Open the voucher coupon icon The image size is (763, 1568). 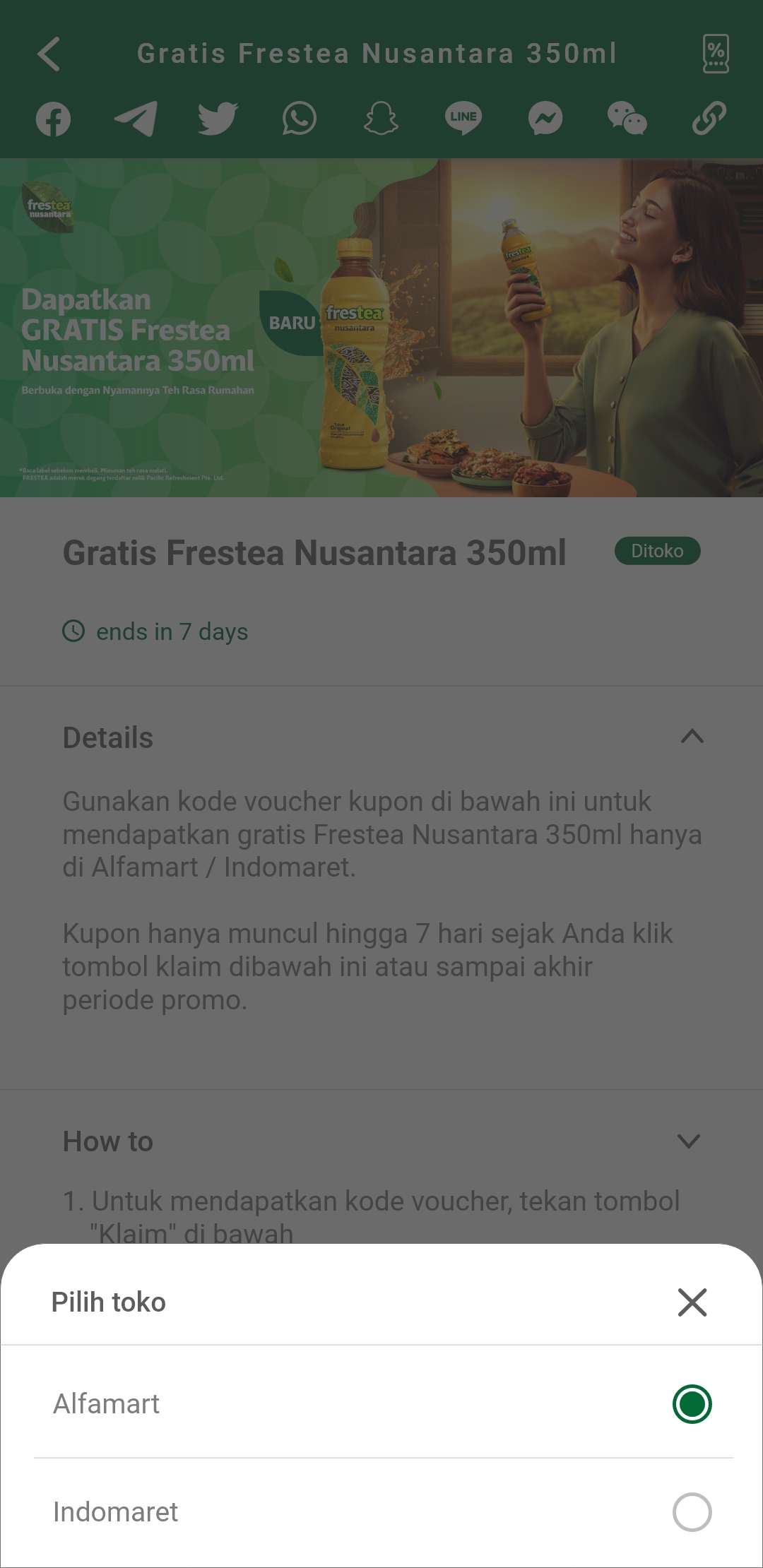(x=716, y=54)
